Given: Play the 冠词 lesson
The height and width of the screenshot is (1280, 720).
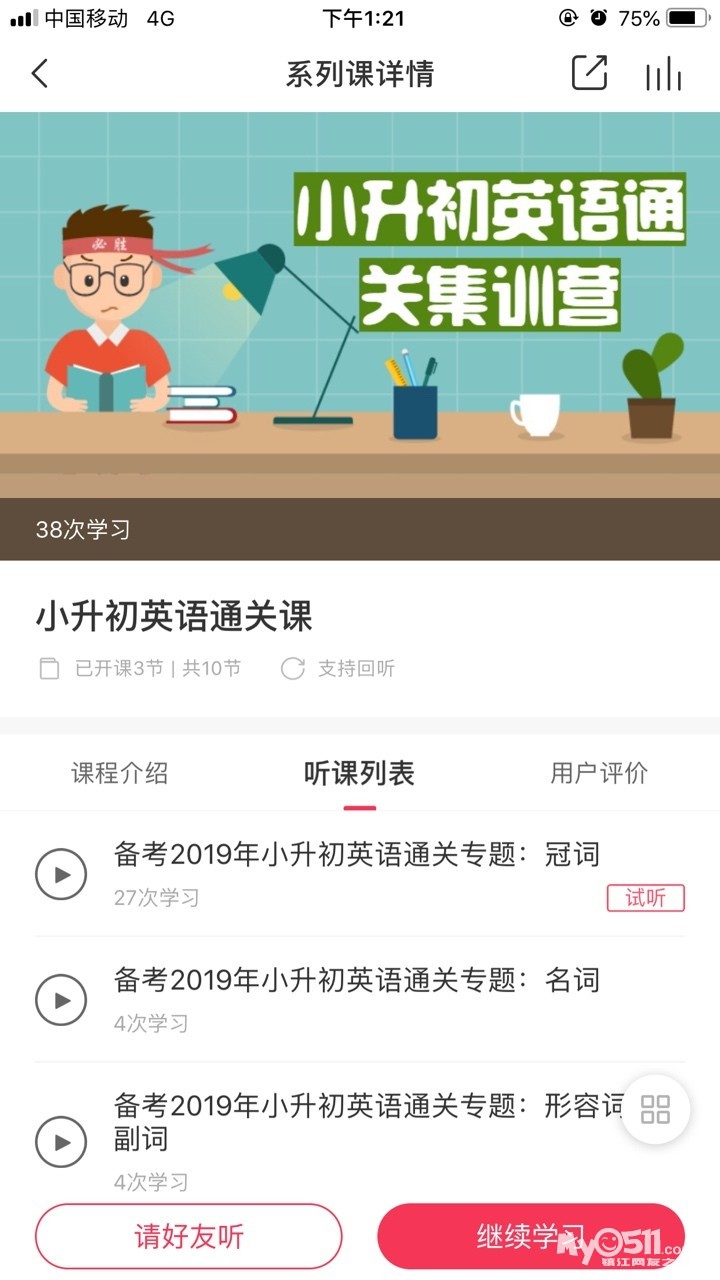Looking at the screenshot, I should click(61, 875).
